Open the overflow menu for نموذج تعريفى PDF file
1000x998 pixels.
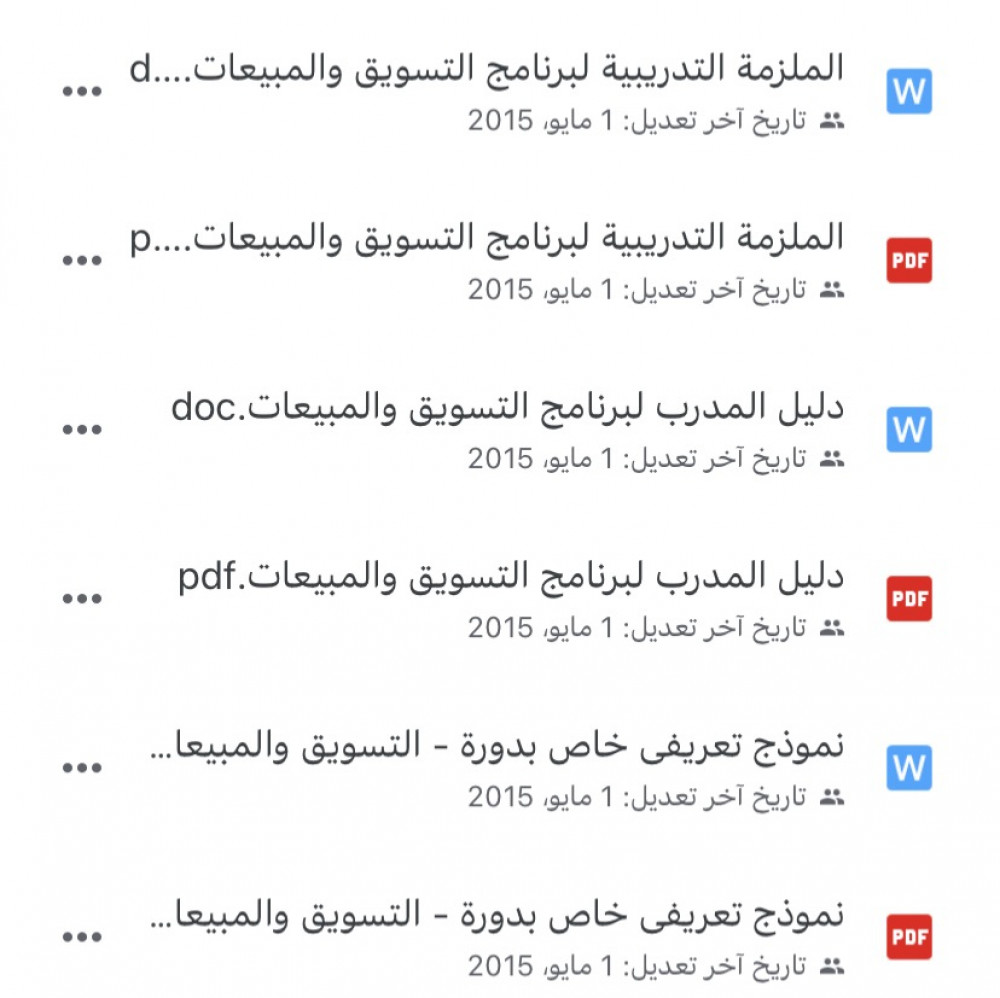pyautogui.click(x=82, y=937)
